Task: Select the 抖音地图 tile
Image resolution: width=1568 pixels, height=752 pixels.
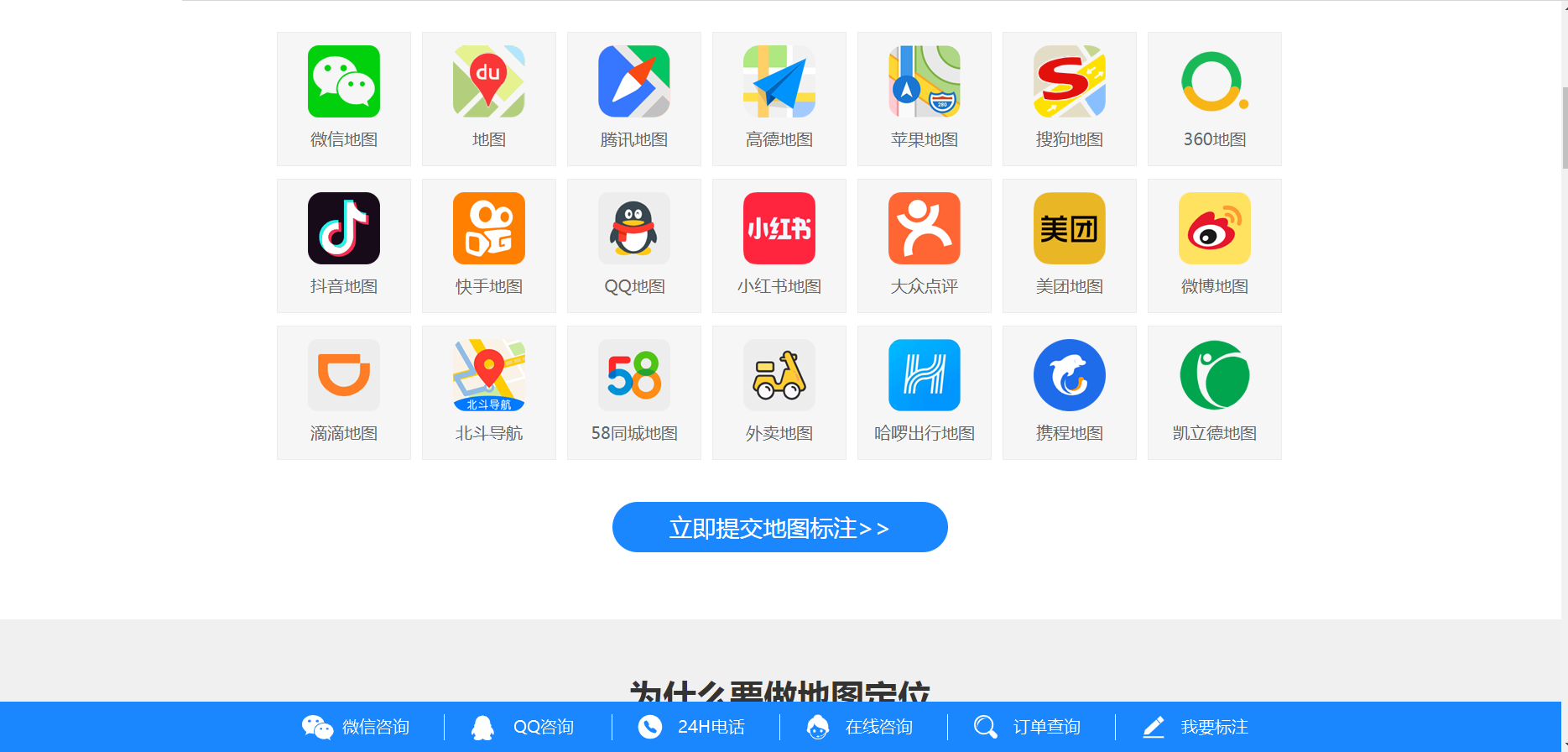Action: (344, 246)
